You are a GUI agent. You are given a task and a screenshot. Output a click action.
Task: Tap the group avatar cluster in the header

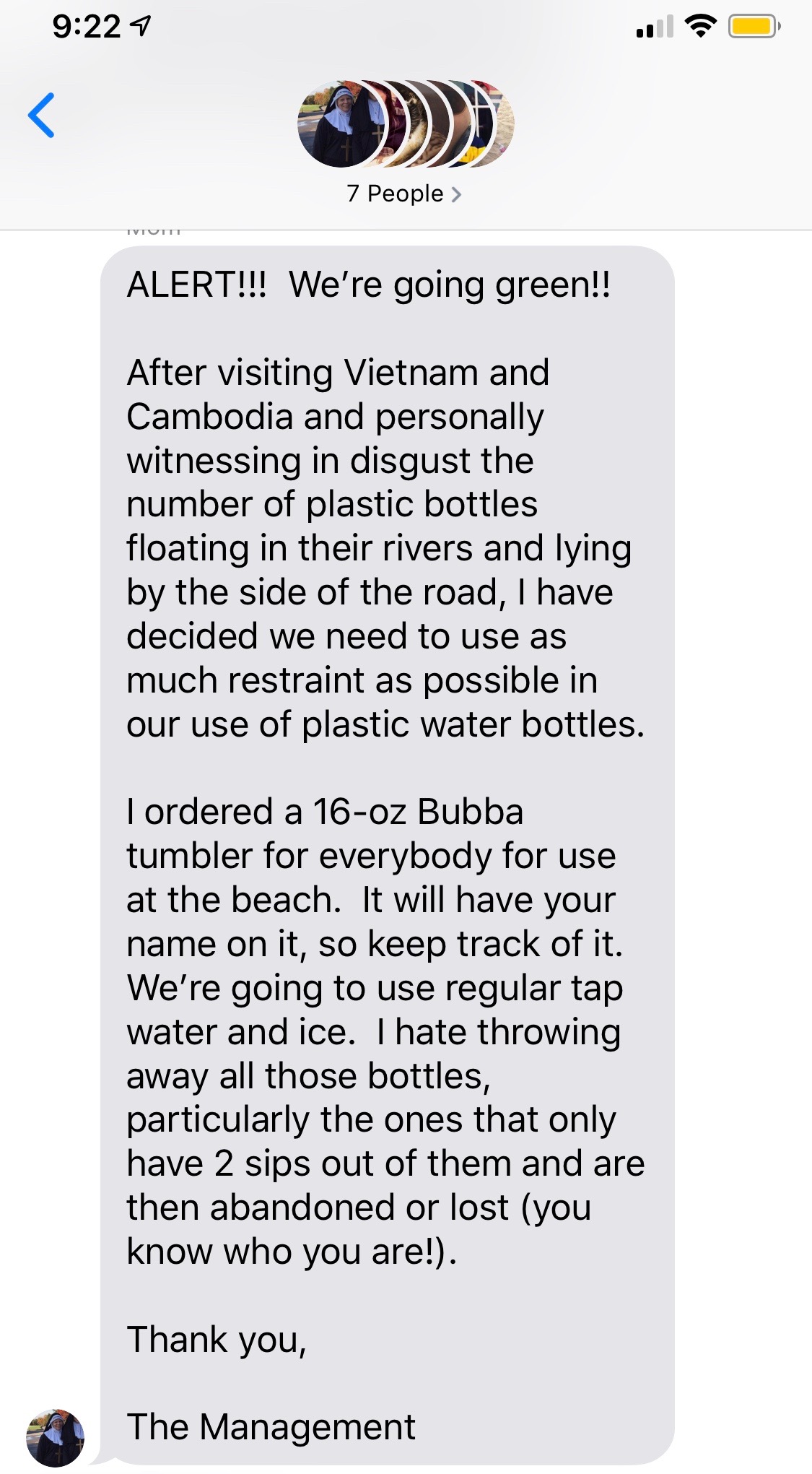pos(405,124)
